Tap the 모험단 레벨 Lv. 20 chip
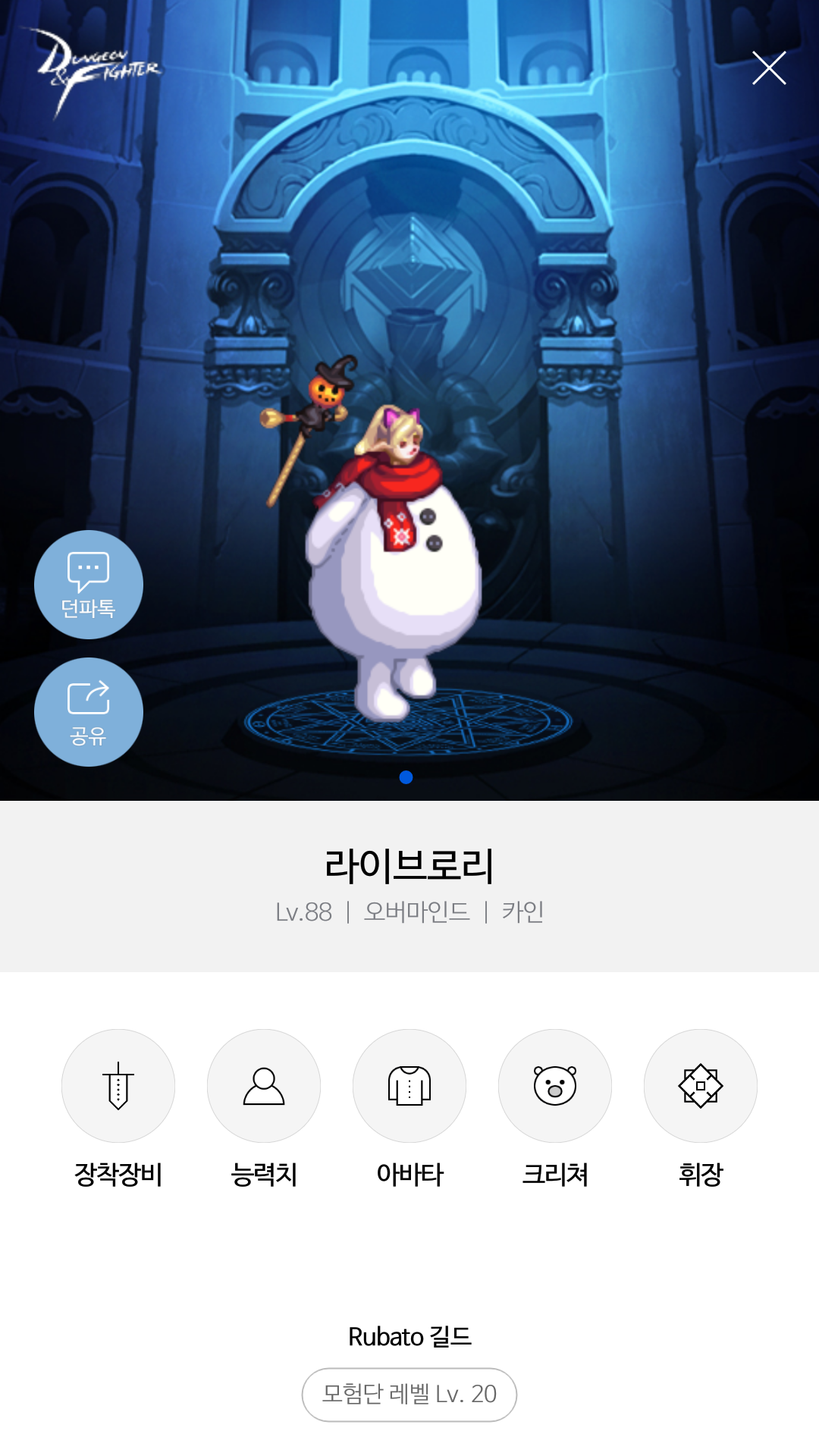819x1456 pixels. click(409, 1395)
